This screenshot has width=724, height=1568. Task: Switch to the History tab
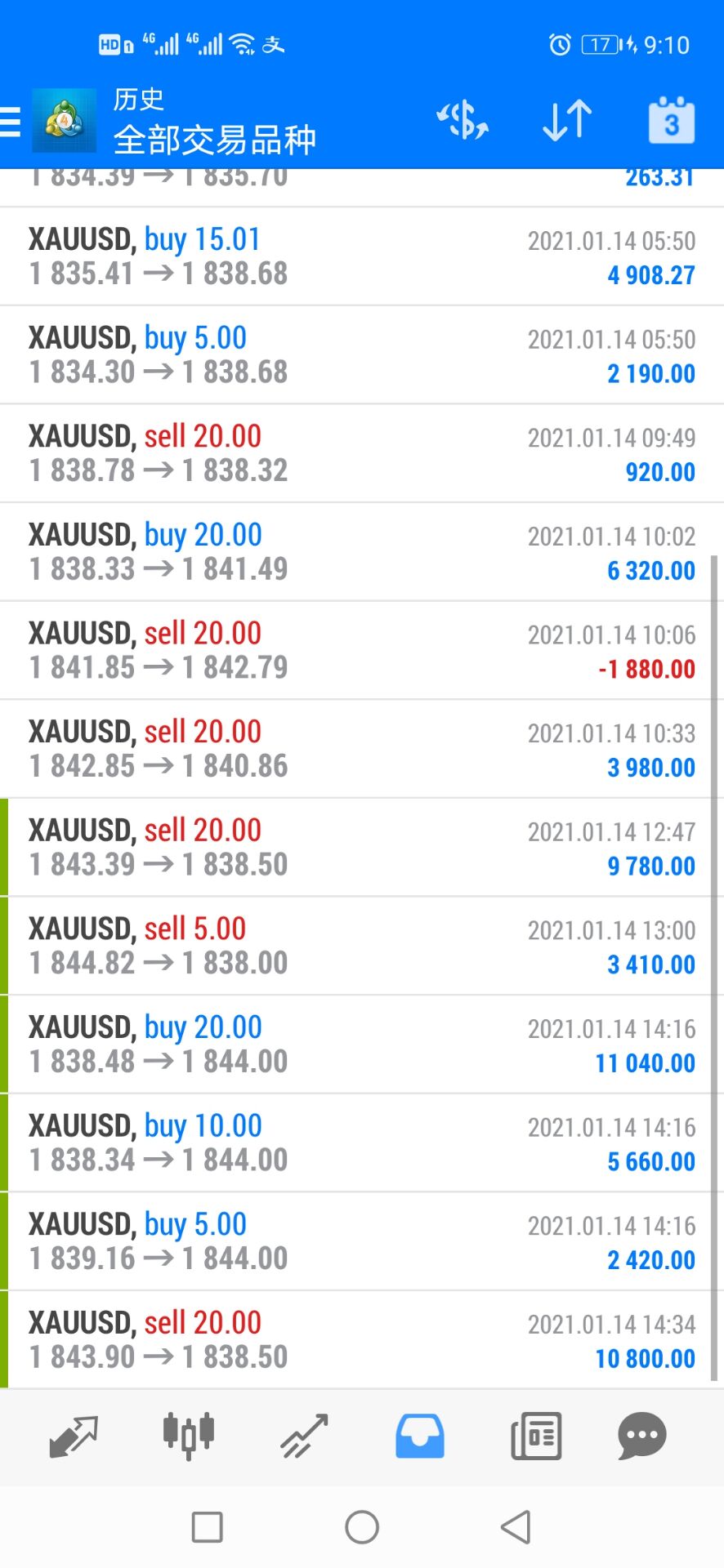420,1436
